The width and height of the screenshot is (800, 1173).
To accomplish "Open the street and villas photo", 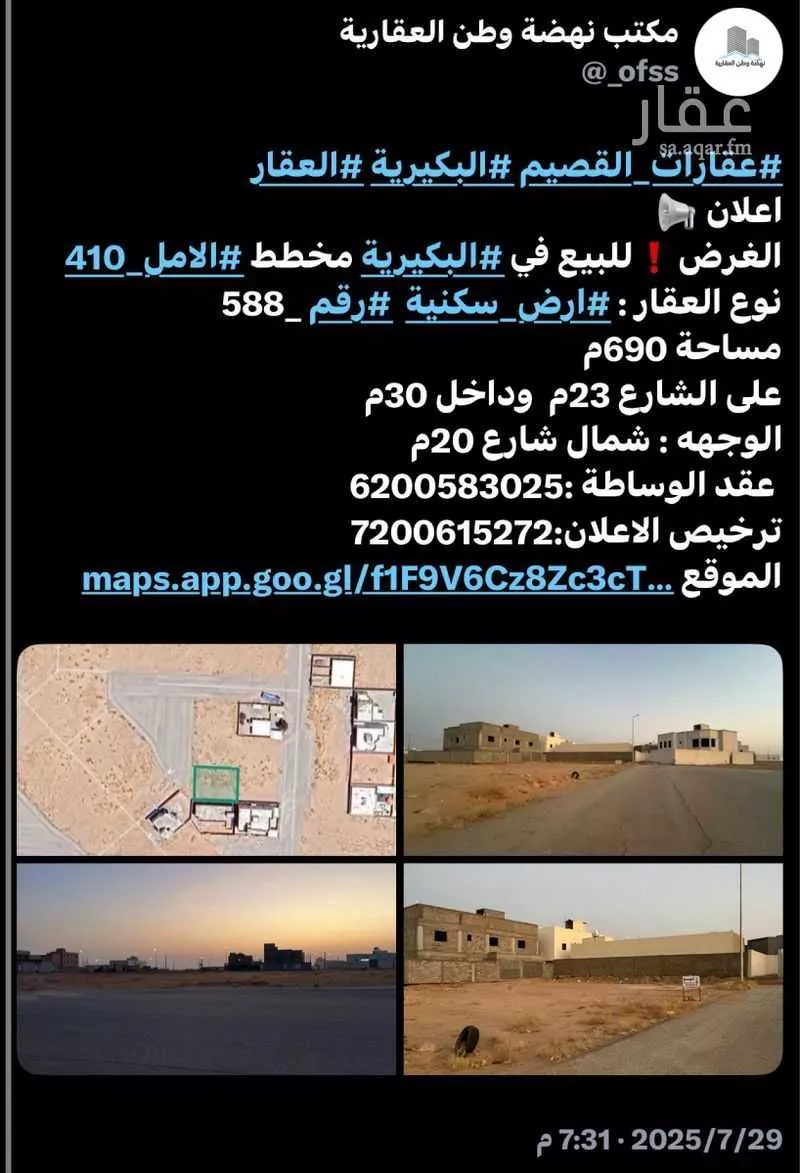I will 592,749.
